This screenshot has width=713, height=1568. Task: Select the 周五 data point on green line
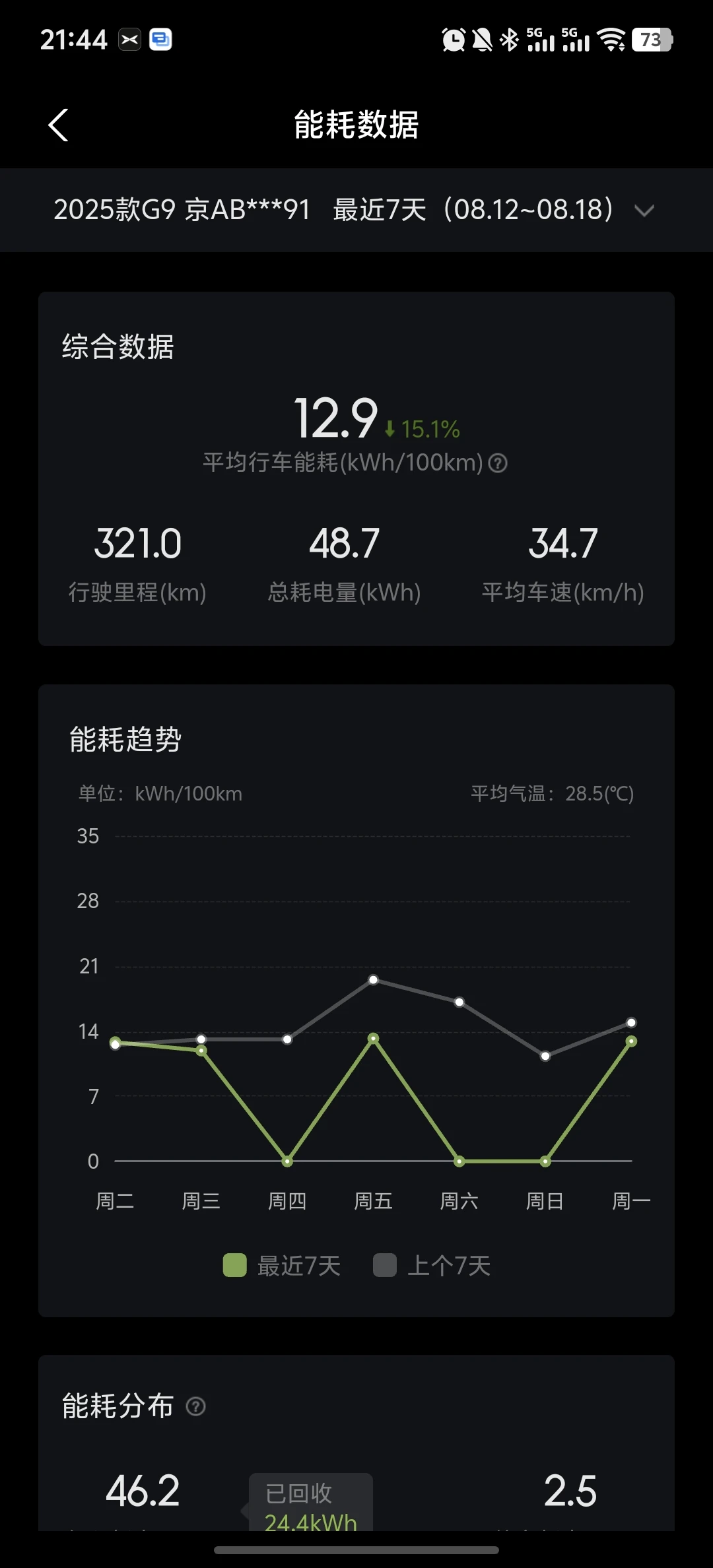pyautogui.click(x=373, y=1038)
